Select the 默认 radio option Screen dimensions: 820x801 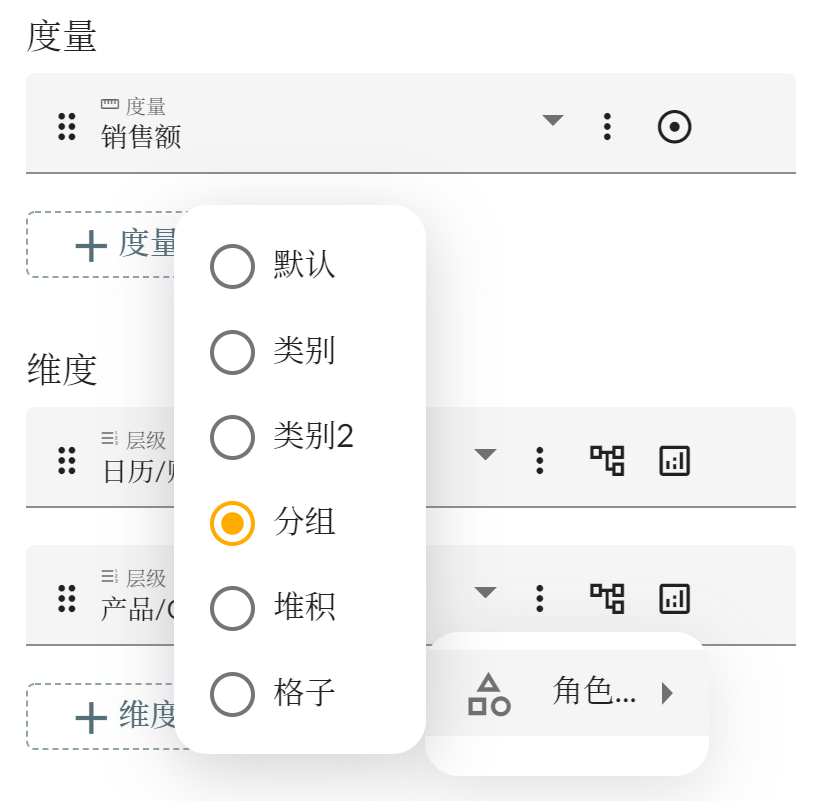[x=232, y=266]
